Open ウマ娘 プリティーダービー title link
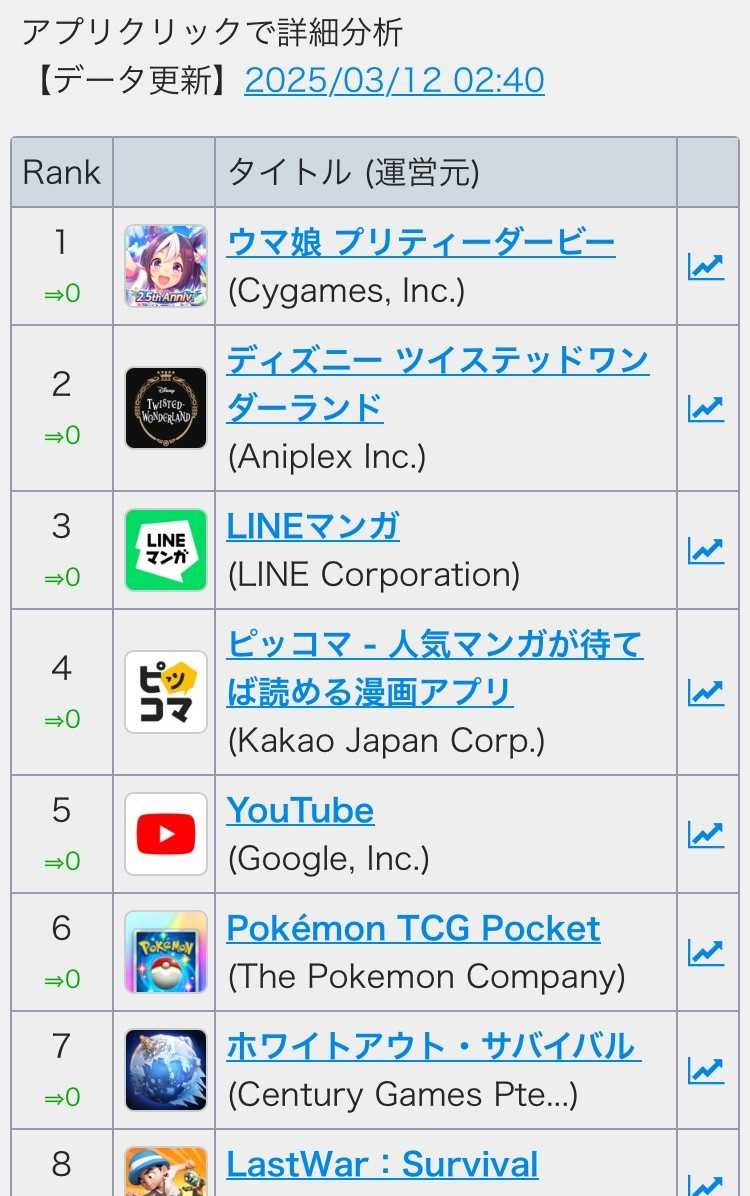 [x=421, y=242]
